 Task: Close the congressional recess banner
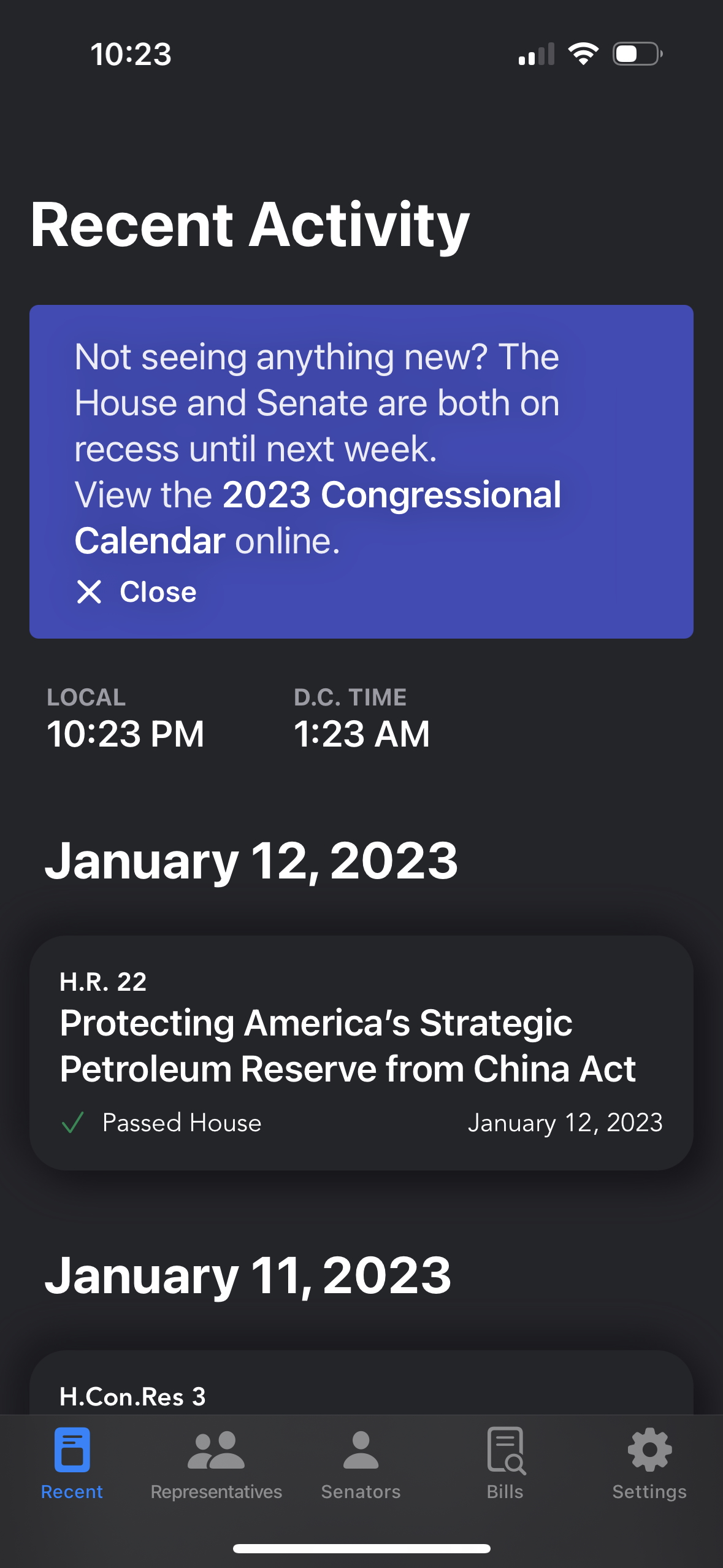pyautogui.click(x=136, y=592)
